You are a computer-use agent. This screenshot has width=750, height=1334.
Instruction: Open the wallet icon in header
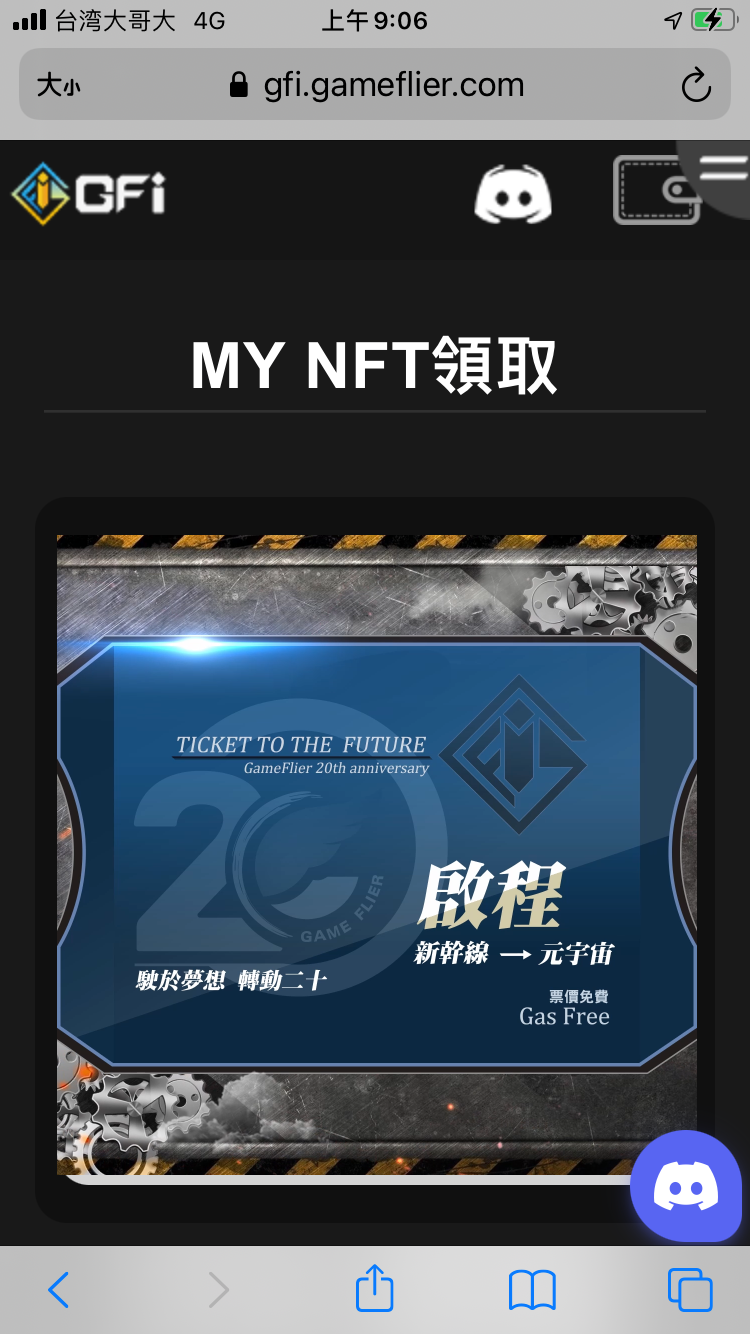[654, 190]
